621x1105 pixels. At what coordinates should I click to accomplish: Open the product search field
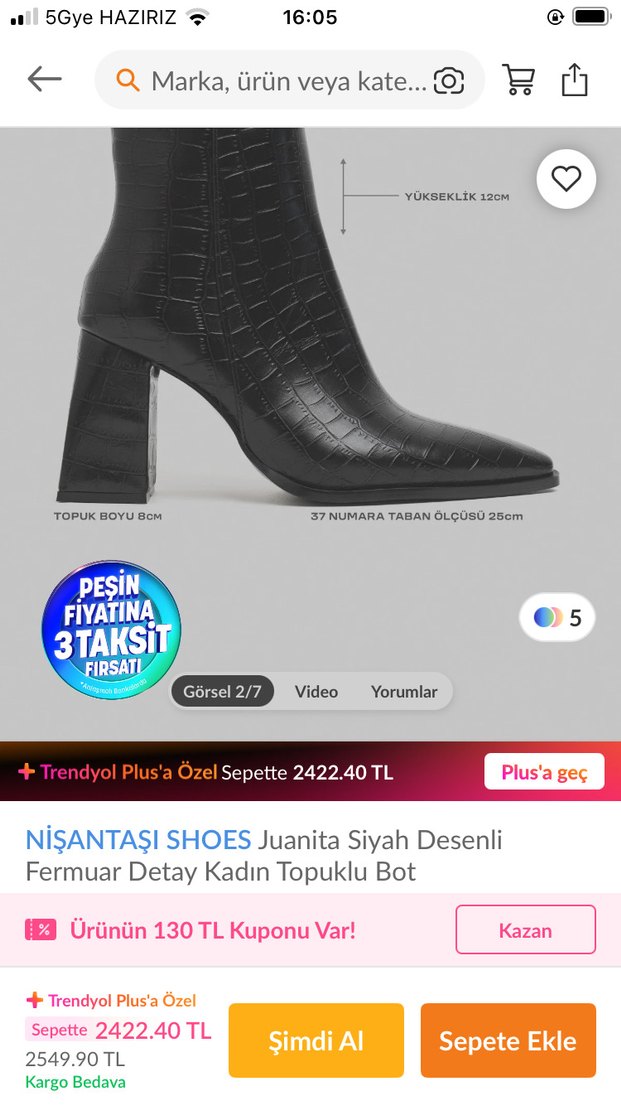point(280,81)
